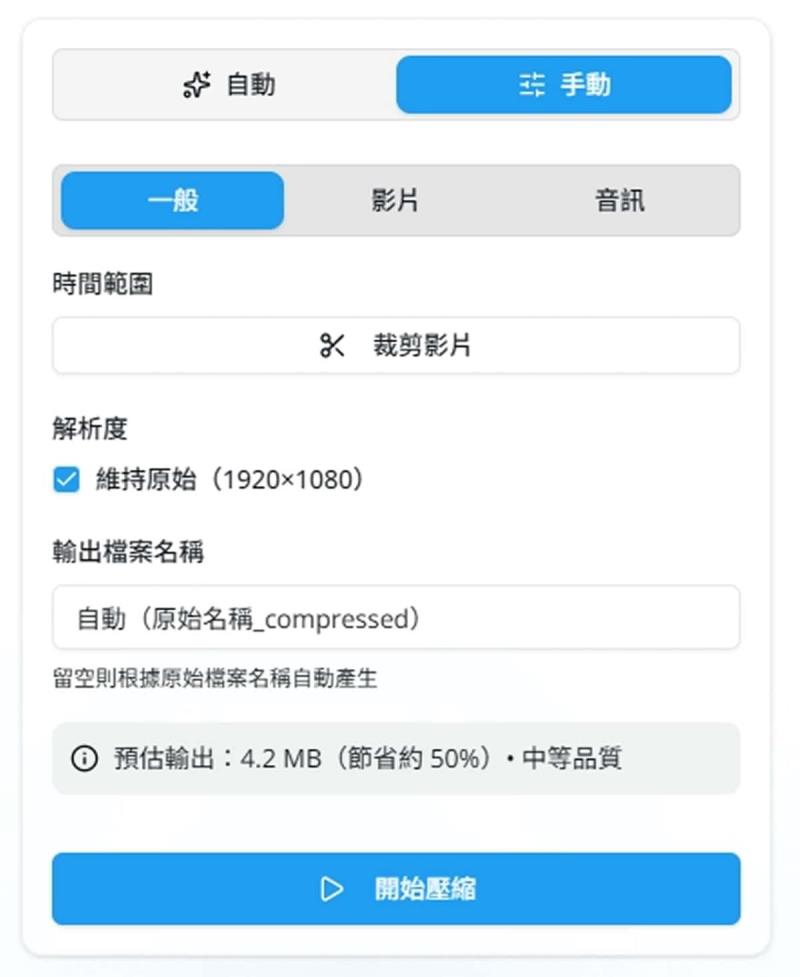
Task: Switch to the 影片 settings tab
Action: tap(396, 200)
